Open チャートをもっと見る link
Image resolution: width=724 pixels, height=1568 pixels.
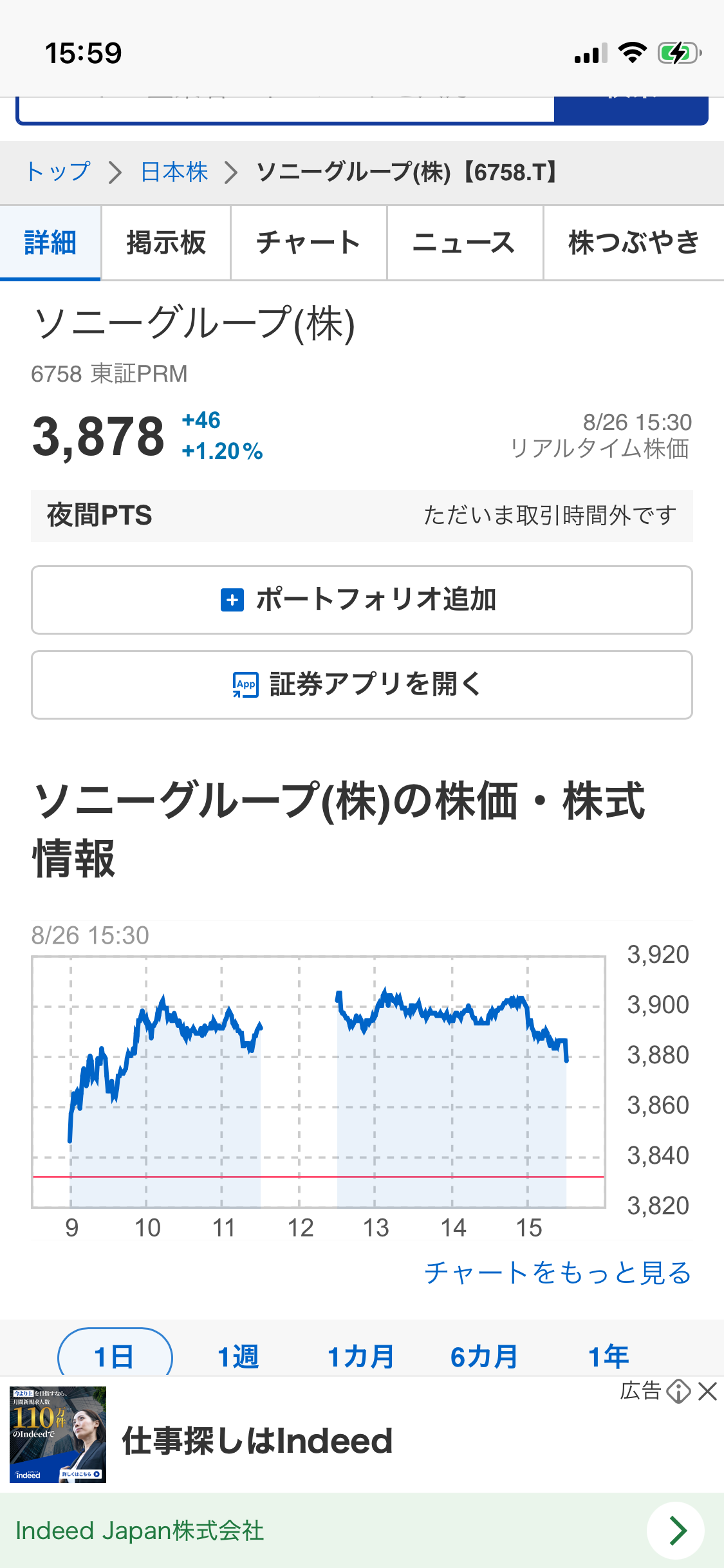click(x=558, y=1273)
